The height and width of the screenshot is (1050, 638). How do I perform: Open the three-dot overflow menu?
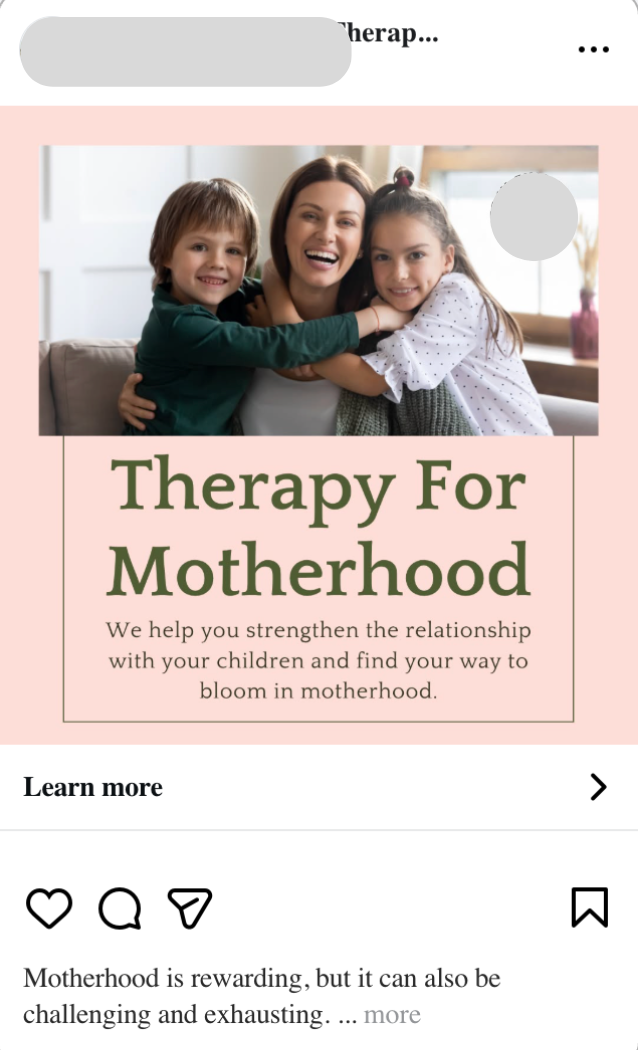pos(593,50)
